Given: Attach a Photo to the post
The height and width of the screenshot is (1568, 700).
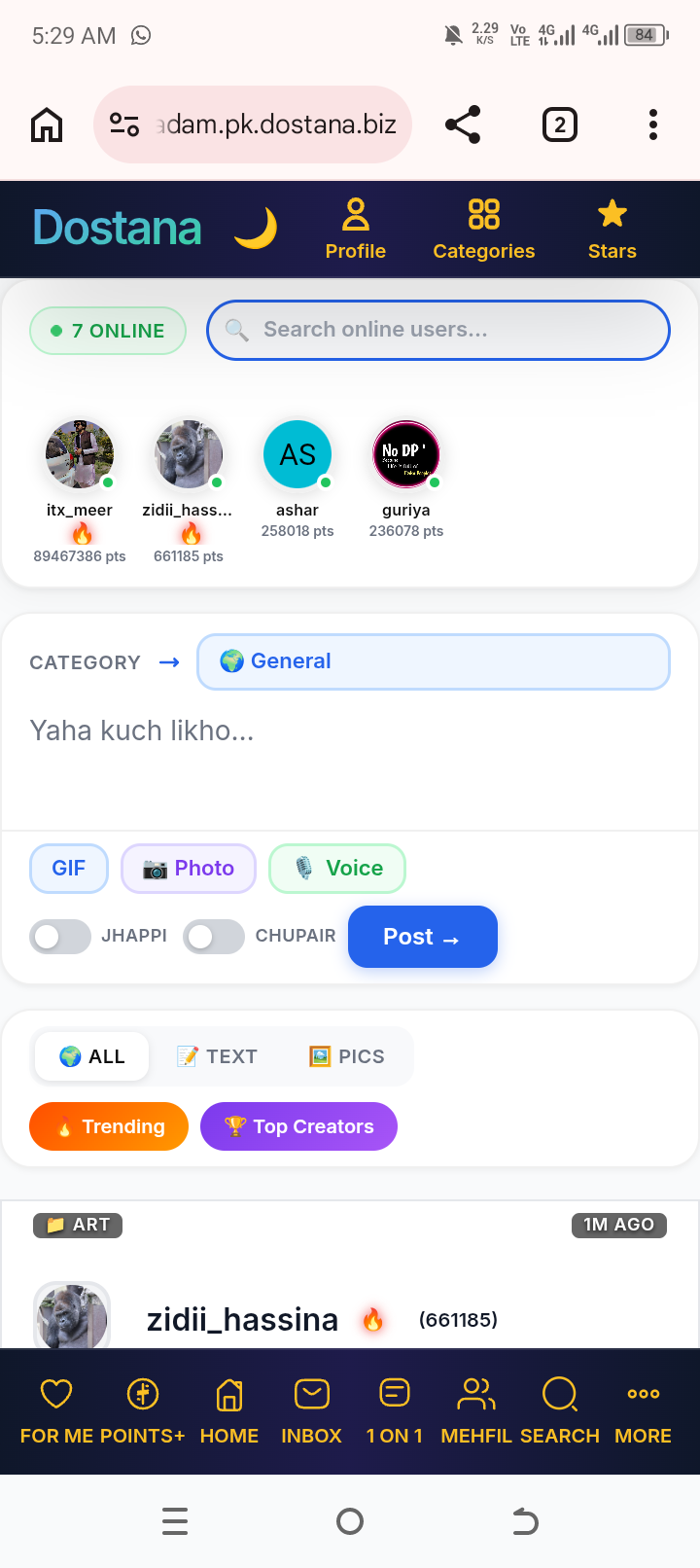Looking at the screenshot, I should (x=189, y=868).
